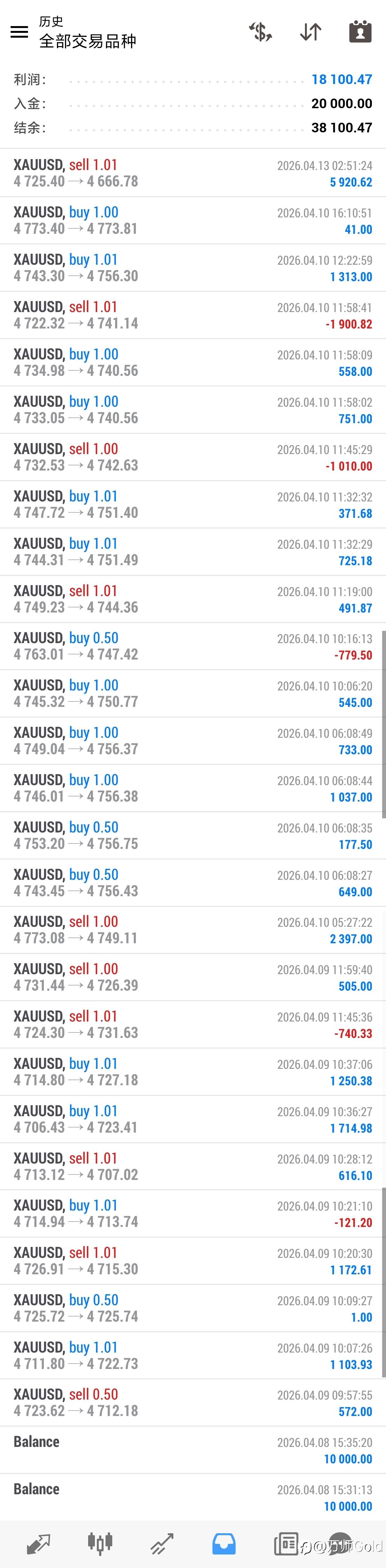Expand the sell trade with 2 397.00 profit
Viewport: 386px width, 1568px height.
193,930
